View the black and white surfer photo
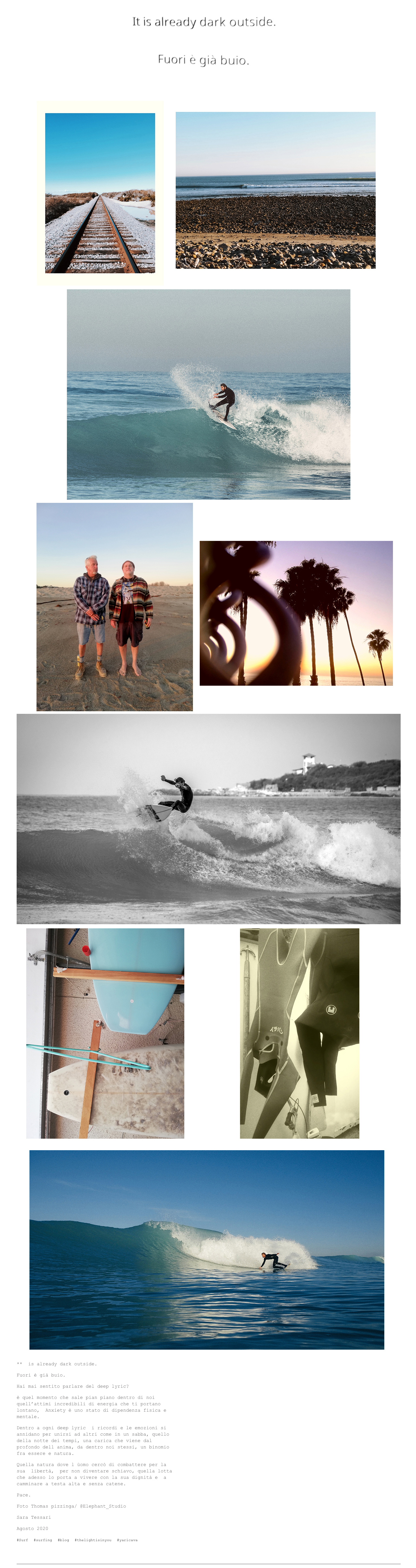416x1568 pixels. pyautogui.click(x=208, y=818)
